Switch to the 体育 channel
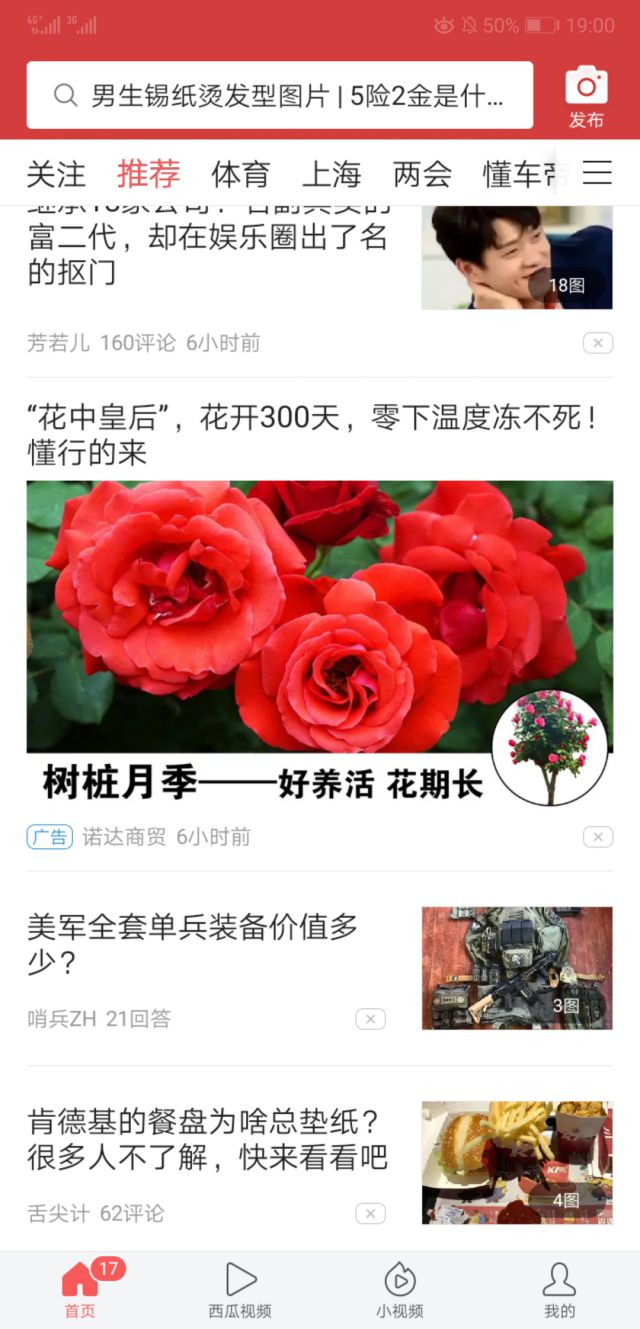640x1329 pixels. pos(241,174)
